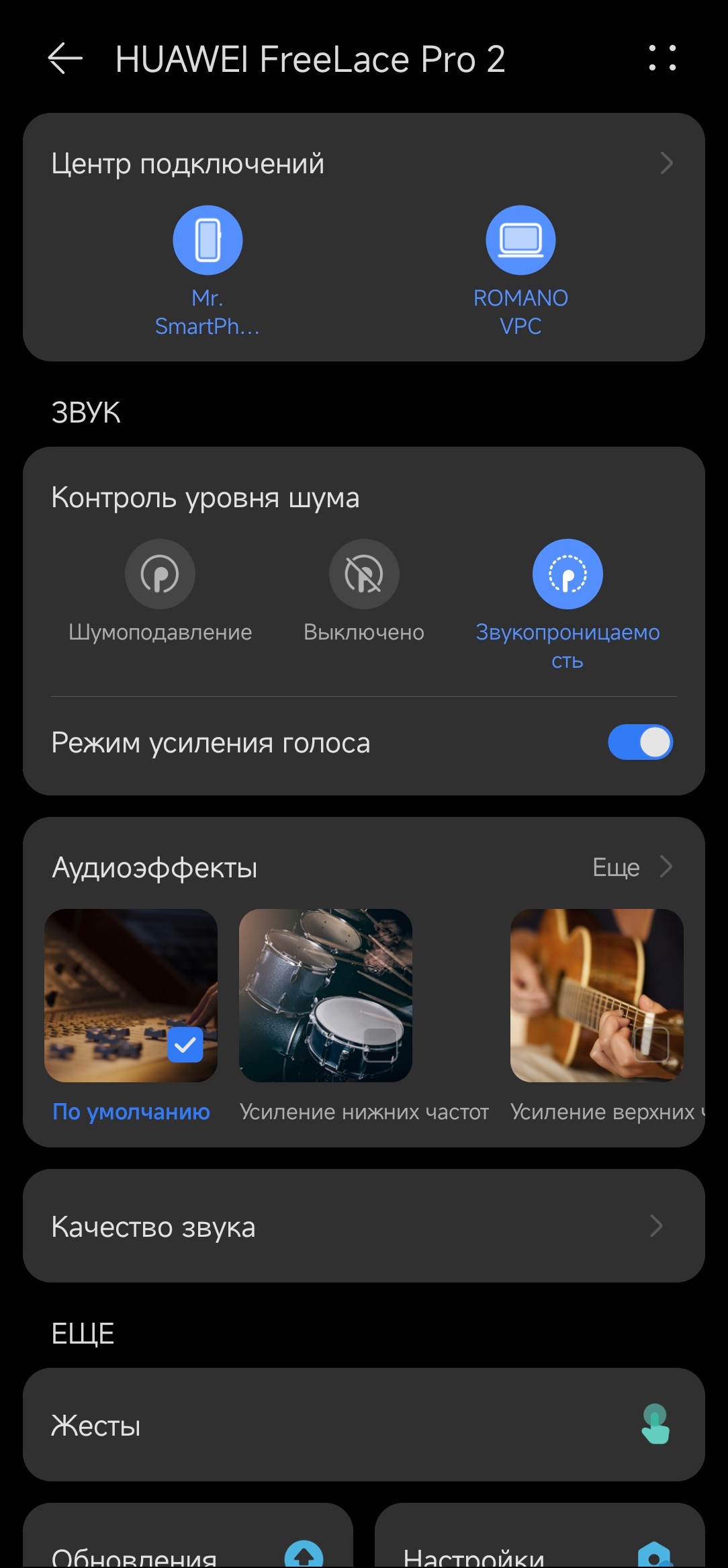Choose the По умолчанию audio effect
The image size is (728, 1568).
pyautogui.click(x=131, y=996)
